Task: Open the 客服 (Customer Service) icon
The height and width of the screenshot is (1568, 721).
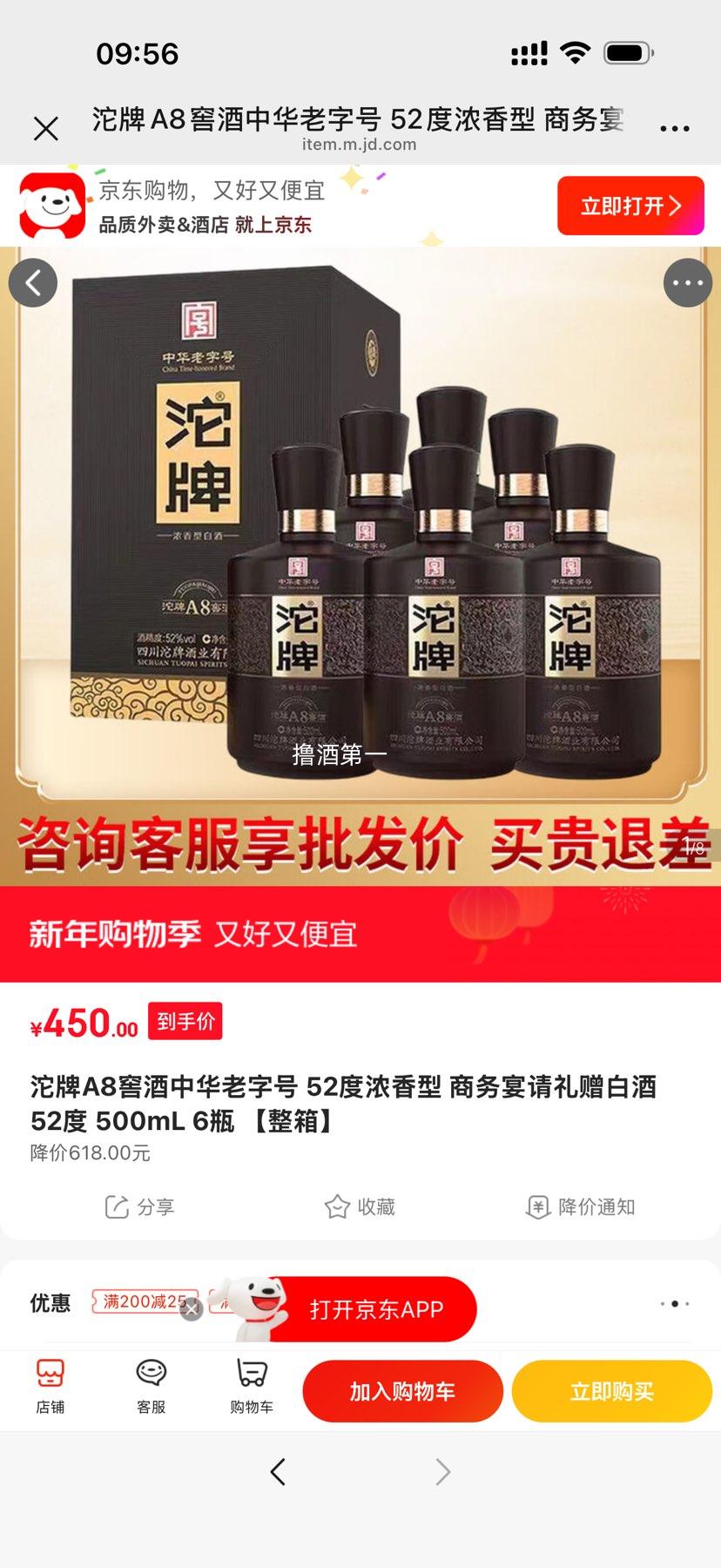Action: click(150, 1389)
